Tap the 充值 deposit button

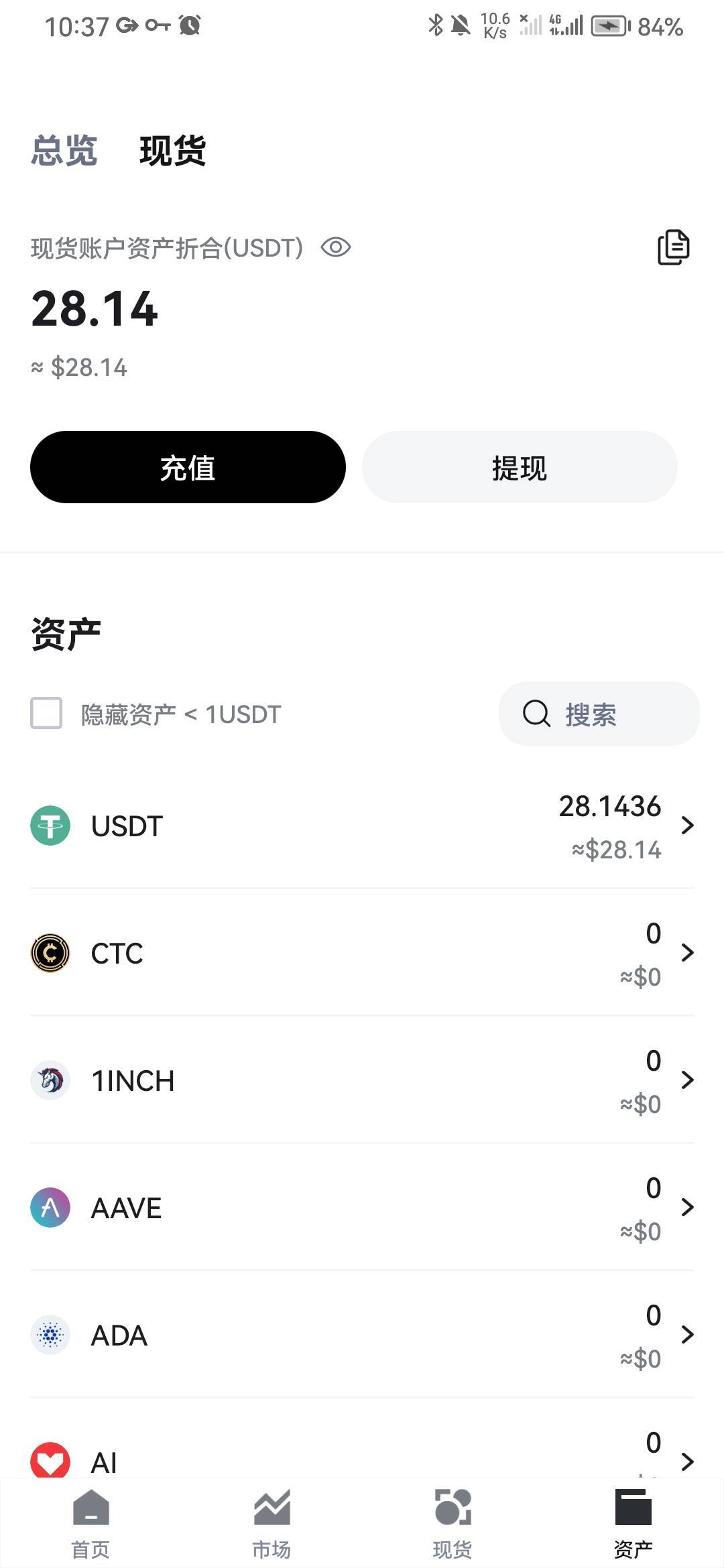[188, 467]
